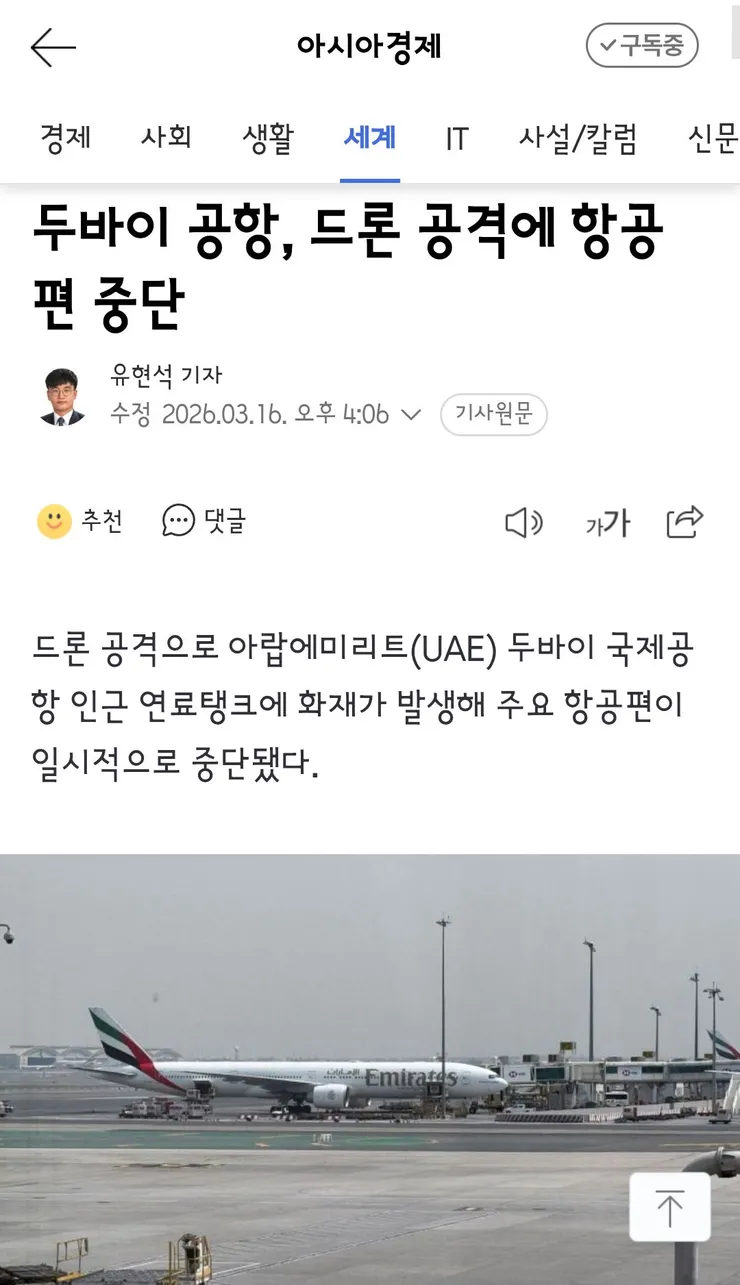
Task: Jump to top with the arrow button
Action: 669,1207
